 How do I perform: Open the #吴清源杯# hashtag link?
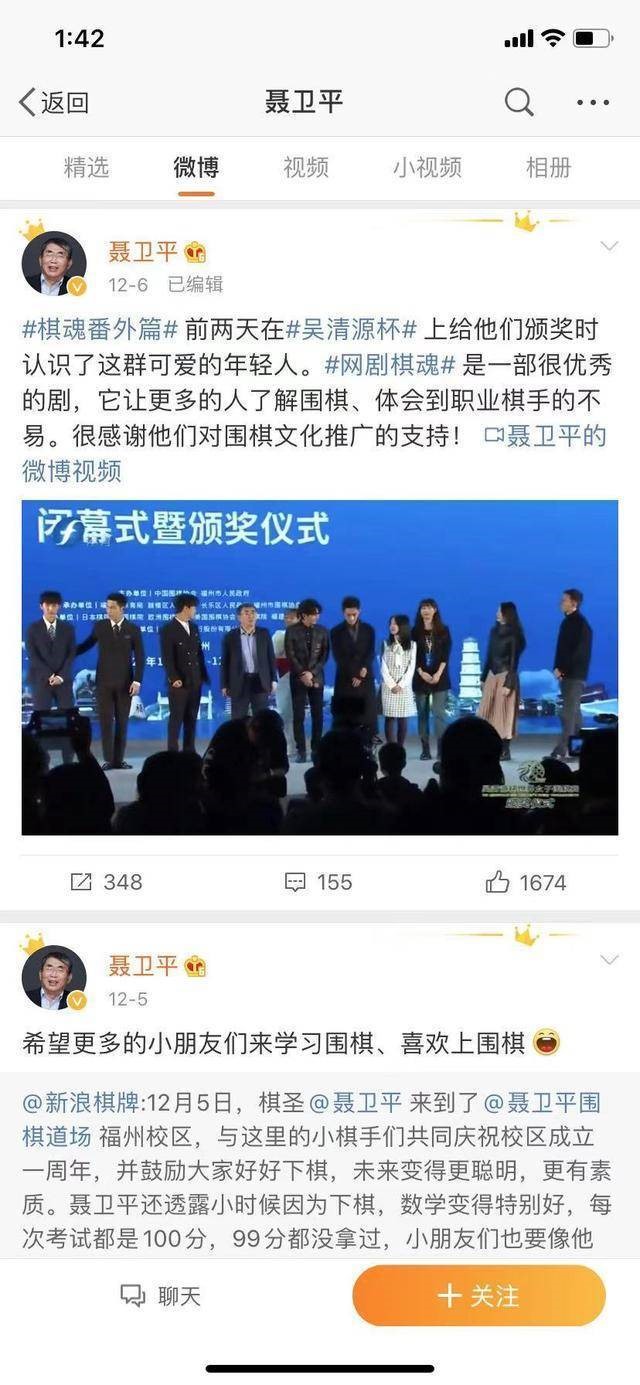point(351,329)
